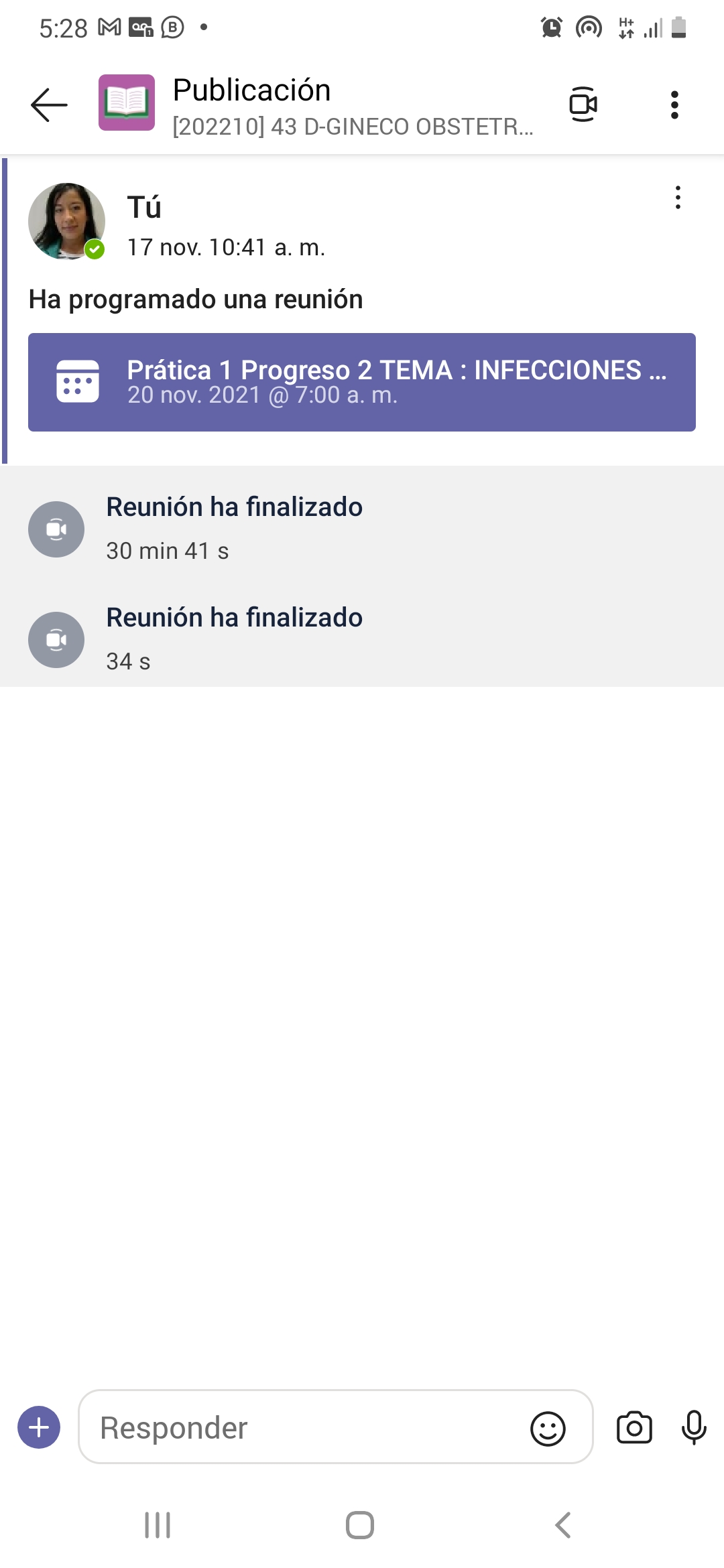View the profile picture of Tú

pos(66,221)
